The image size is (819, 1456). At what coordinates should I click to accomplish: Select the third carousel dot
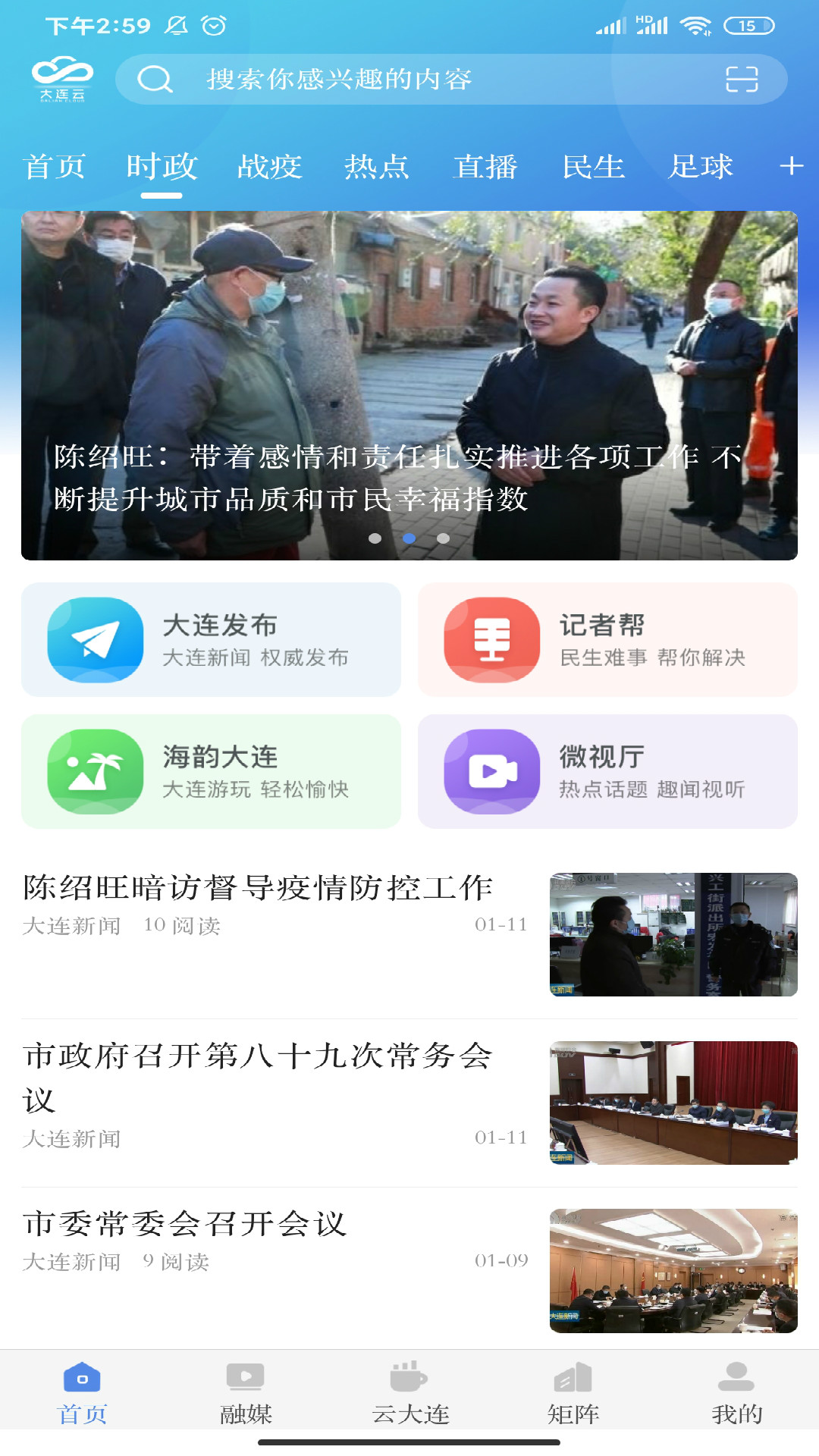444,538
